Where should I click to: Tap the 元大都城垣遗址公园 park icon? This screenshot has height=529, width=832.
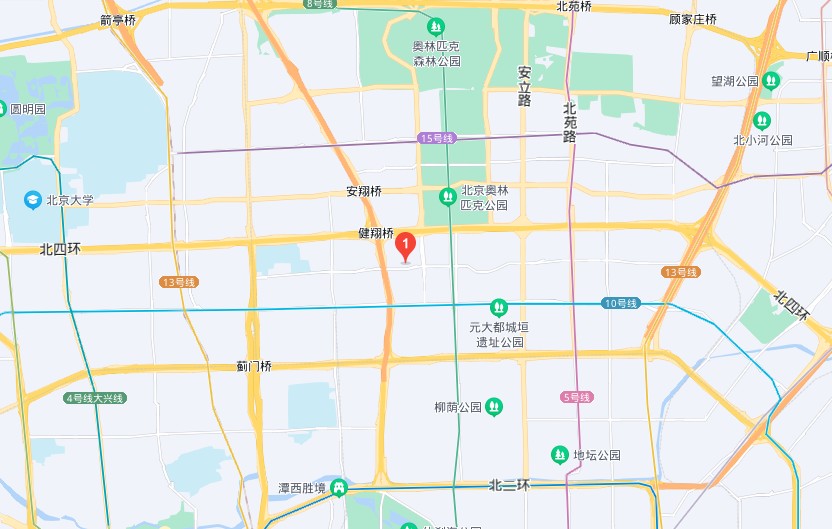coord(498,307)
